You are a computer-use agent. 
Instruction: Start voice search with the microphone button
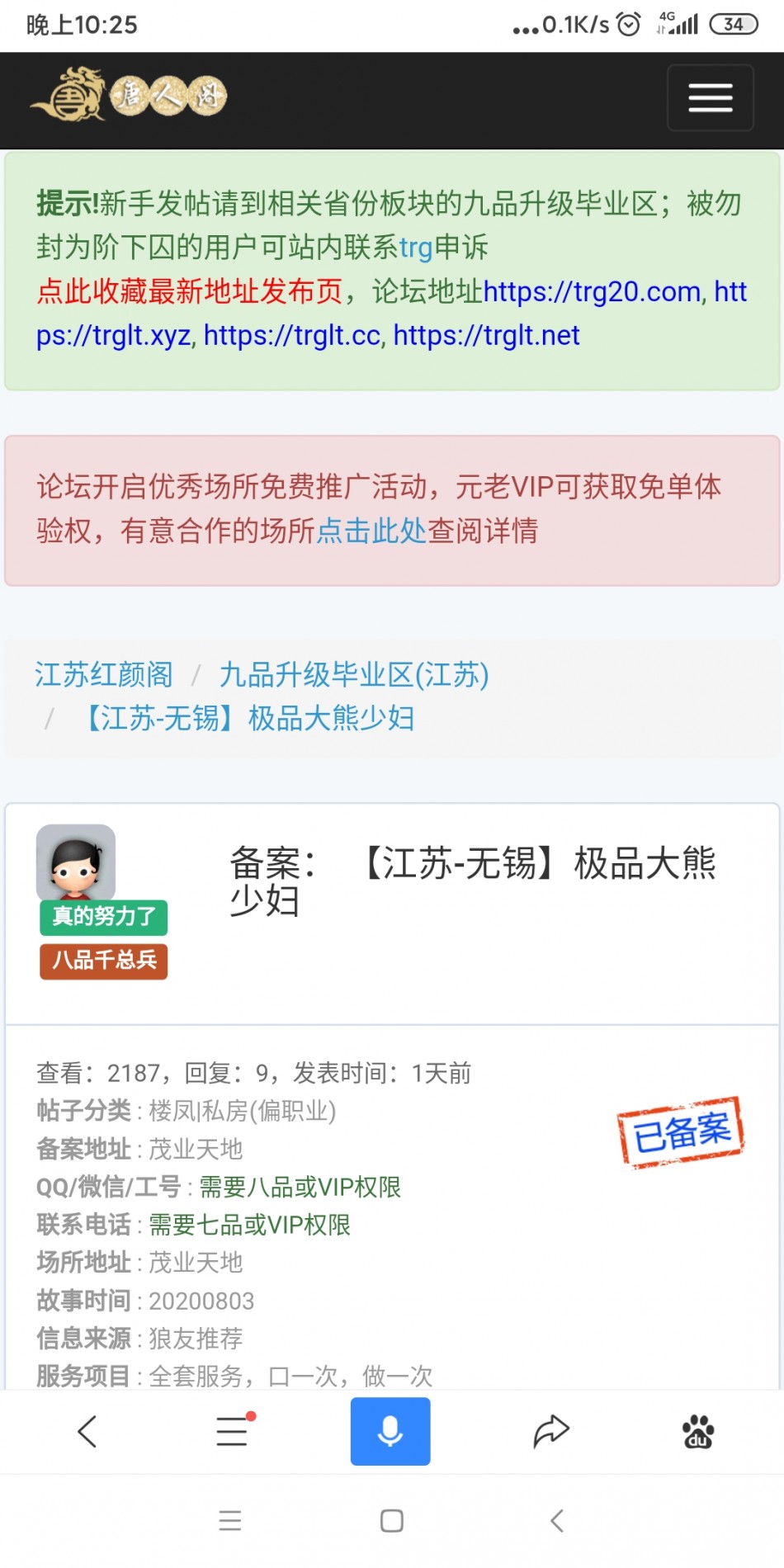[390, 1431]
